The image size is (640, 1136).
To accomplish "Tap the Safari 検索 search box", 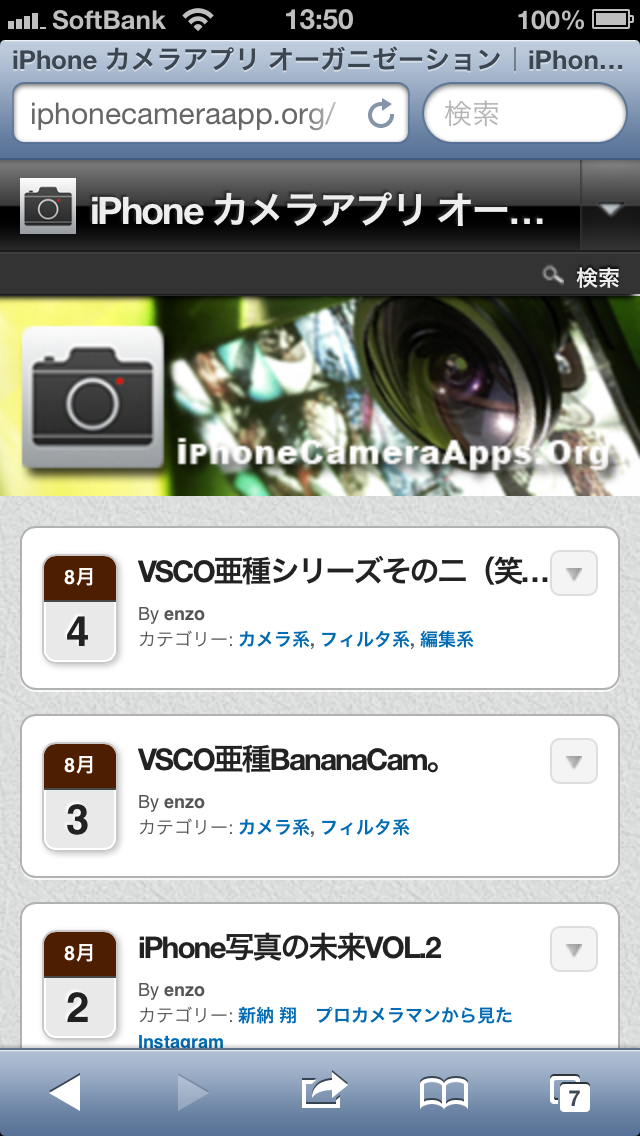I will pyautogui.click(x=525, y=114).
